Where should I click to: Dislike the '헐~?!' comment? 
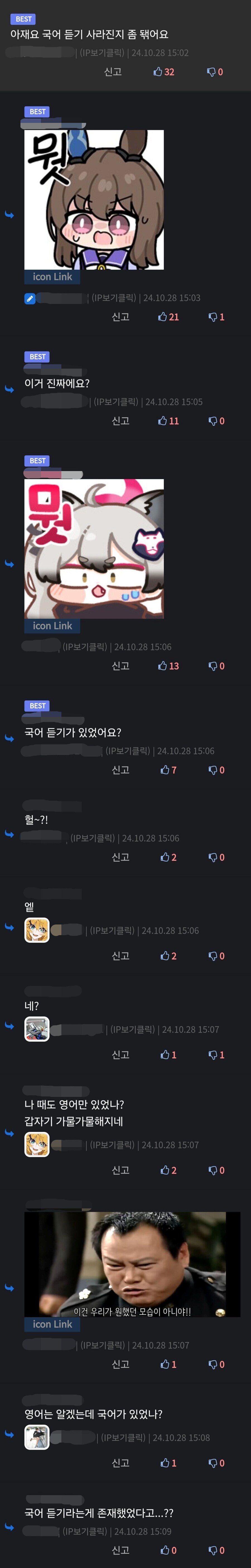(x=216, y=857)
